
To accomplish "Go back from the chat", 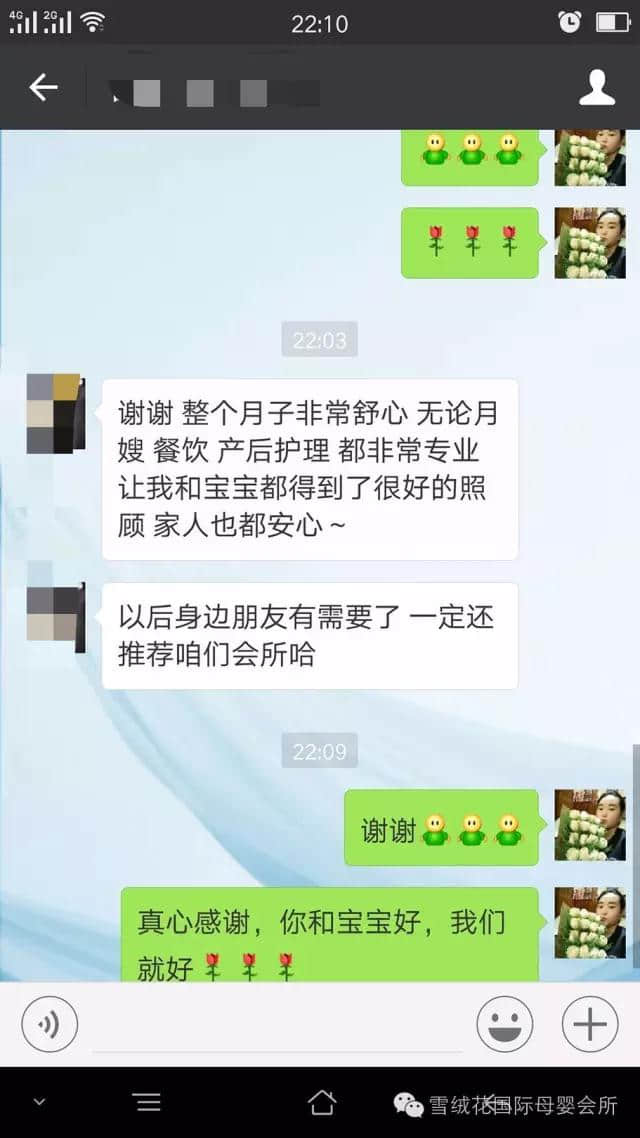I will [43, 88].
